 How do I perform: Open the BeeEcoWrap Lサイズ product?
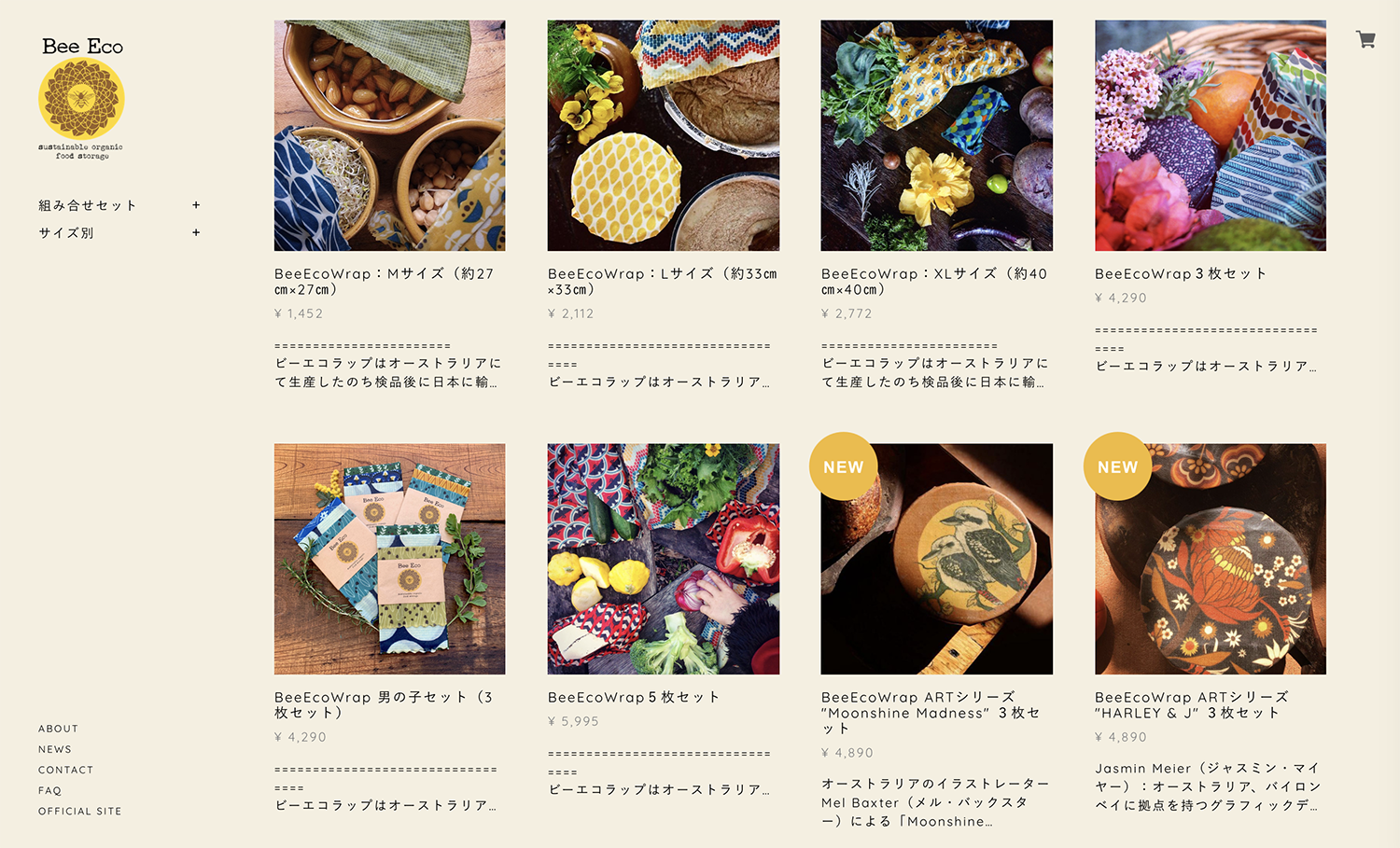(663, 136)
